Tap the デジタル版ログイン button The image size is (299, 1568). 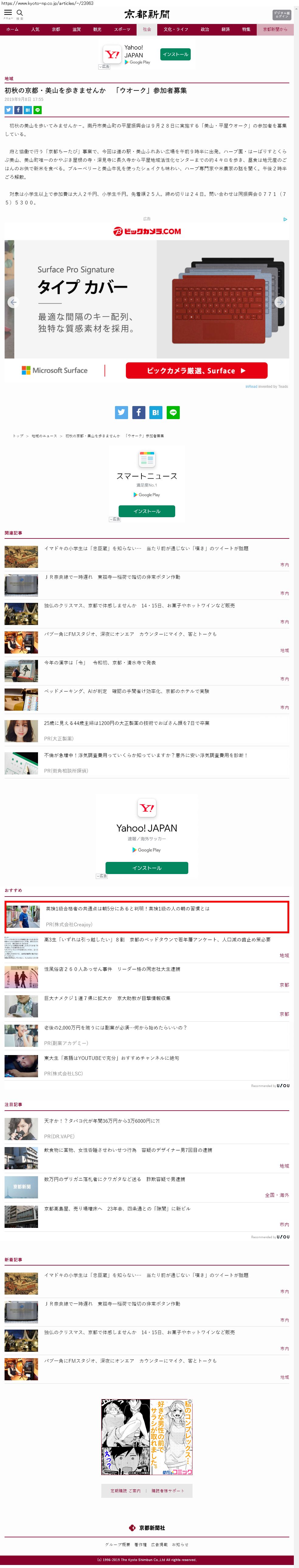point(281,14)
